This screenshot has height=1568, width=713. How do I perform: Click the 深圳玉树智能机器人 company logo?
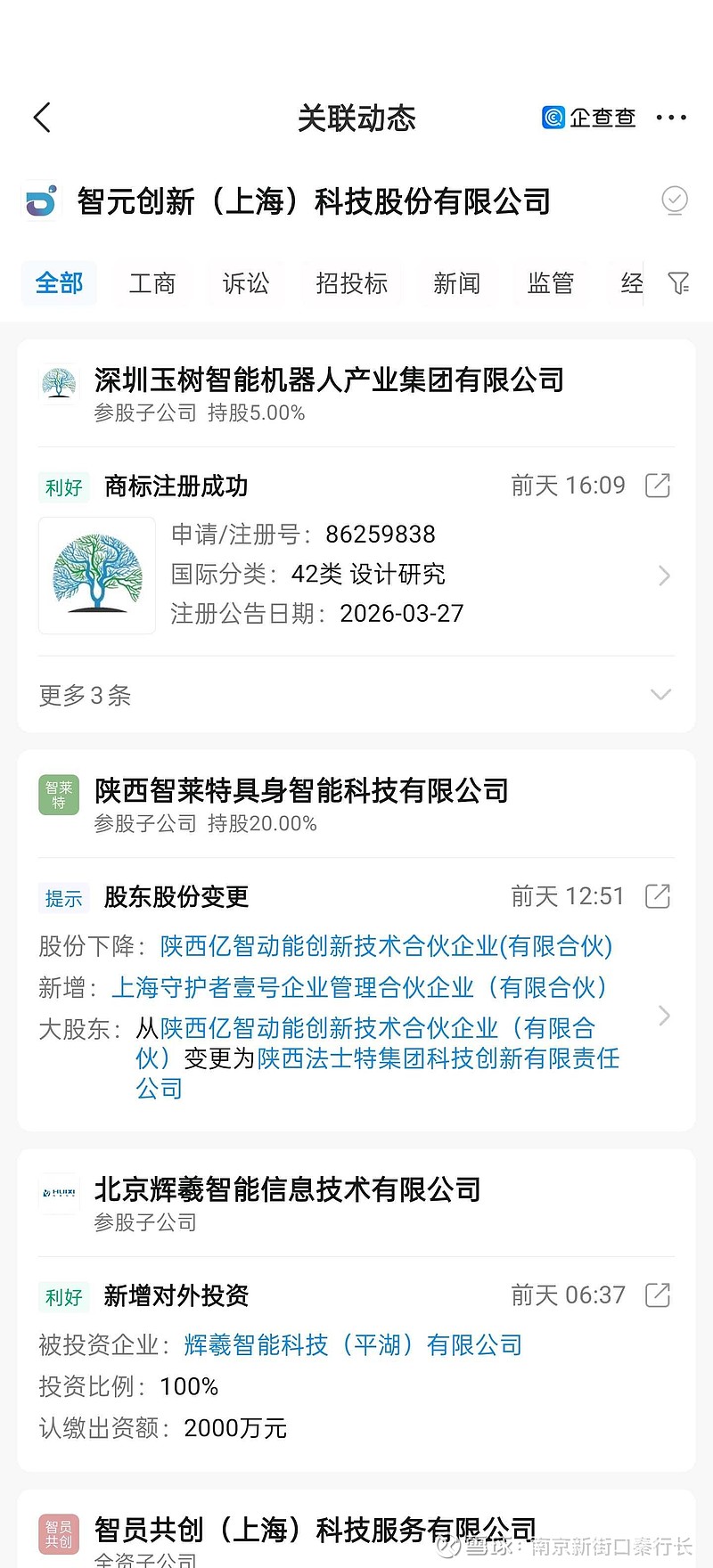(59, 384)
